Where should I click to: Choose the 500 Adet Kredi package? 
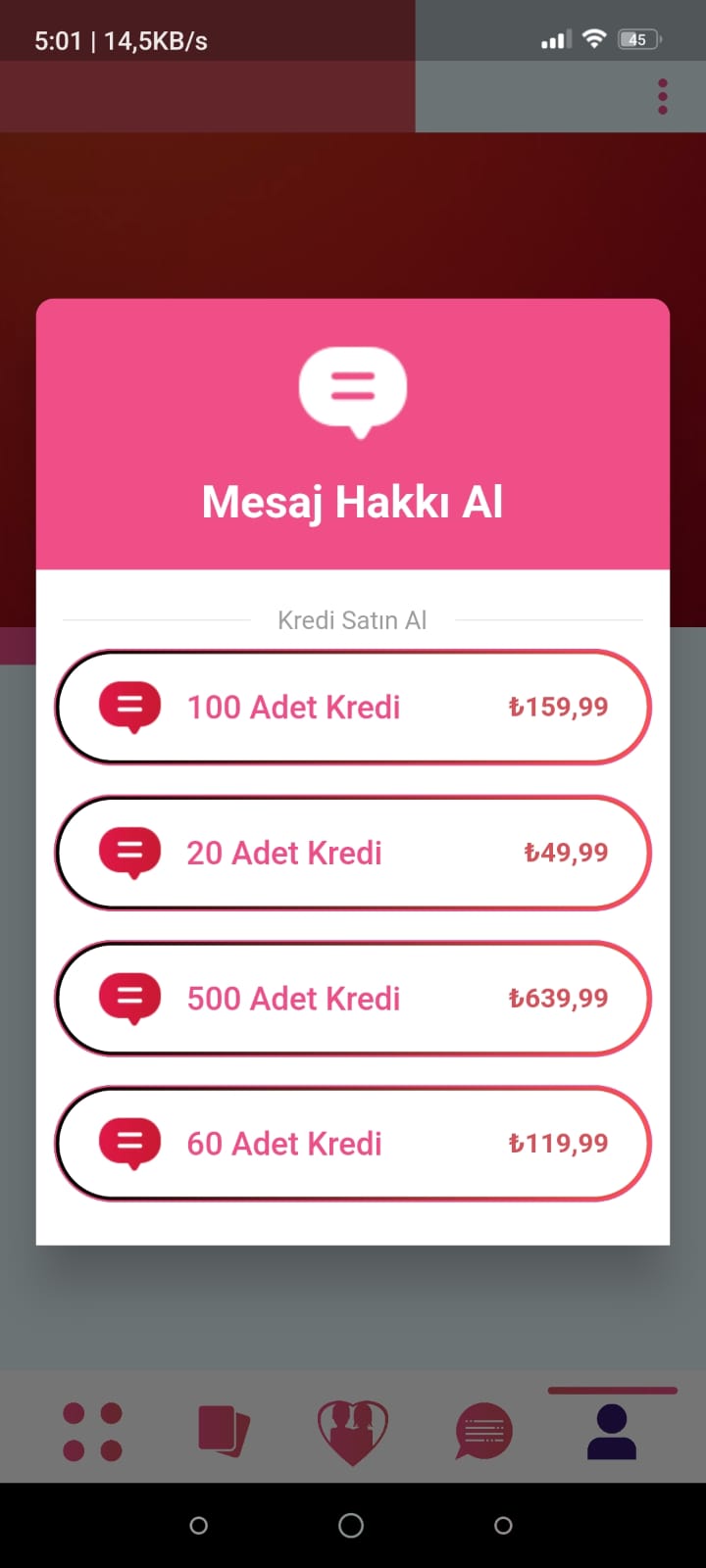353,998
